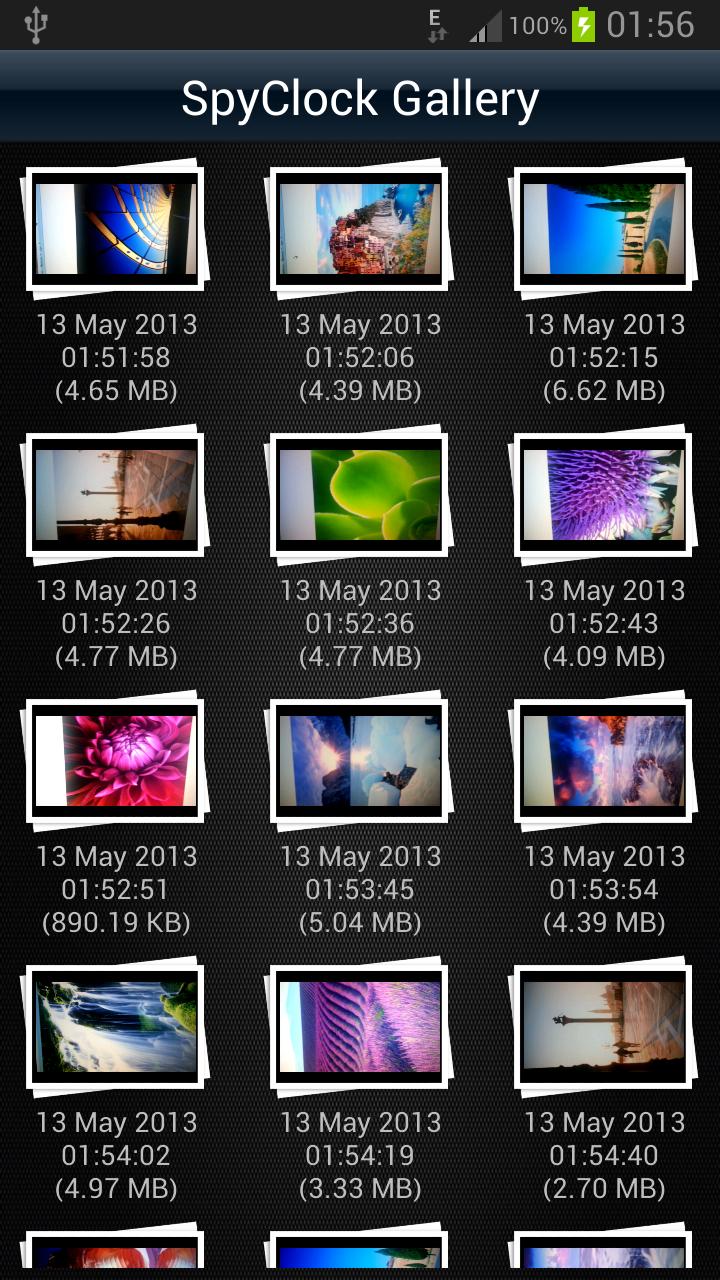Select the recording taken at 01:52:26
Viewport: 720px width, 1280px height.
(x=116, y=494)
